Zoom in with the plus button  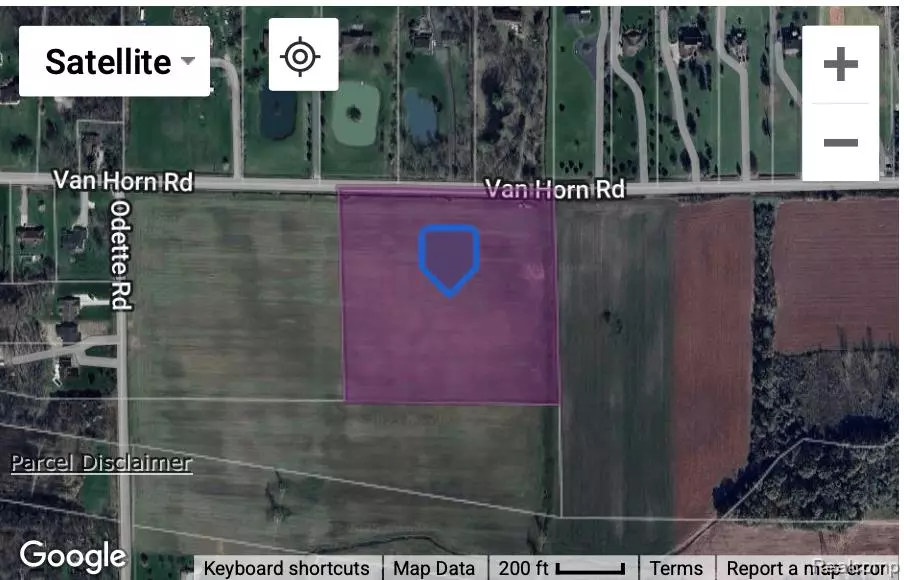[840, 65]
